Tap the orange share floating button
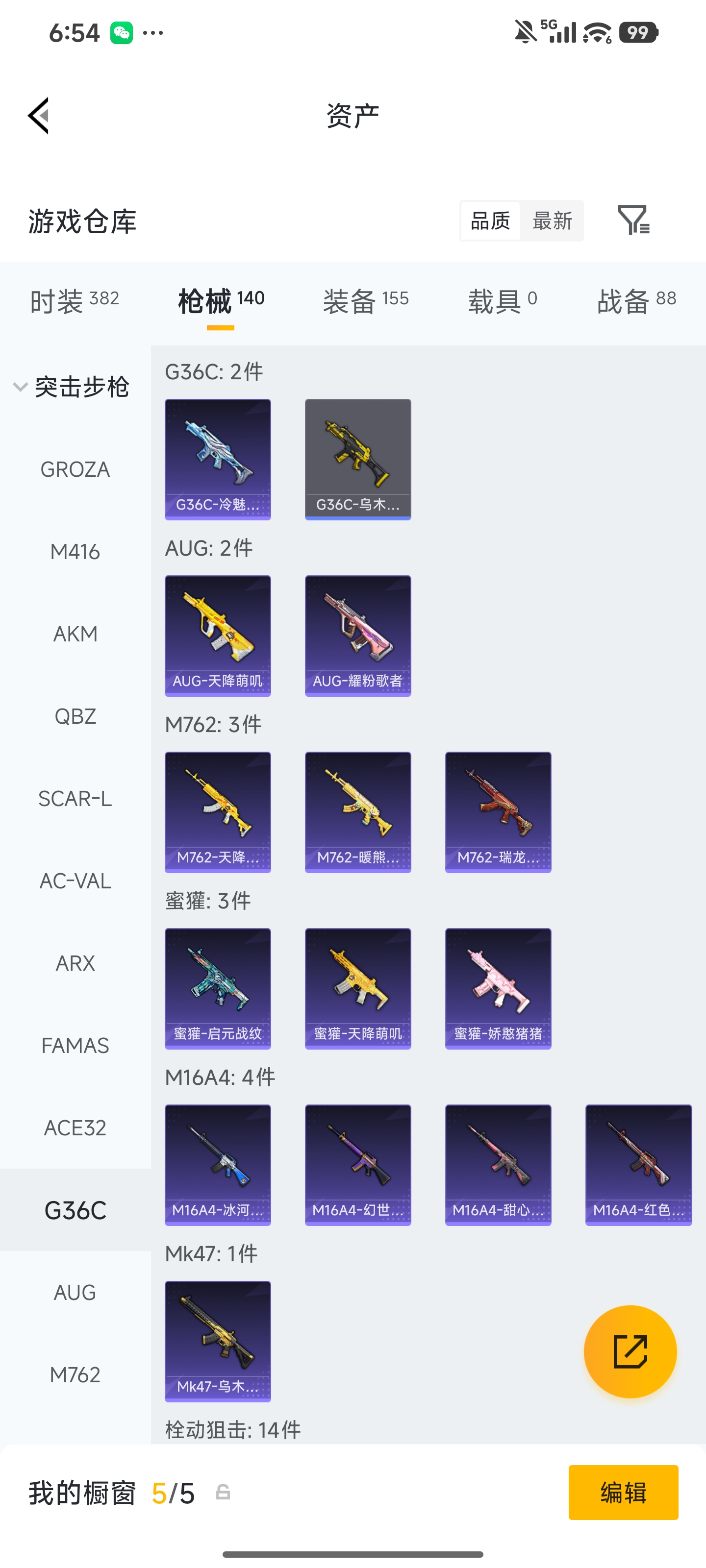The image size is (706, 1568). pyautogui.click(x=630, y=1351)
